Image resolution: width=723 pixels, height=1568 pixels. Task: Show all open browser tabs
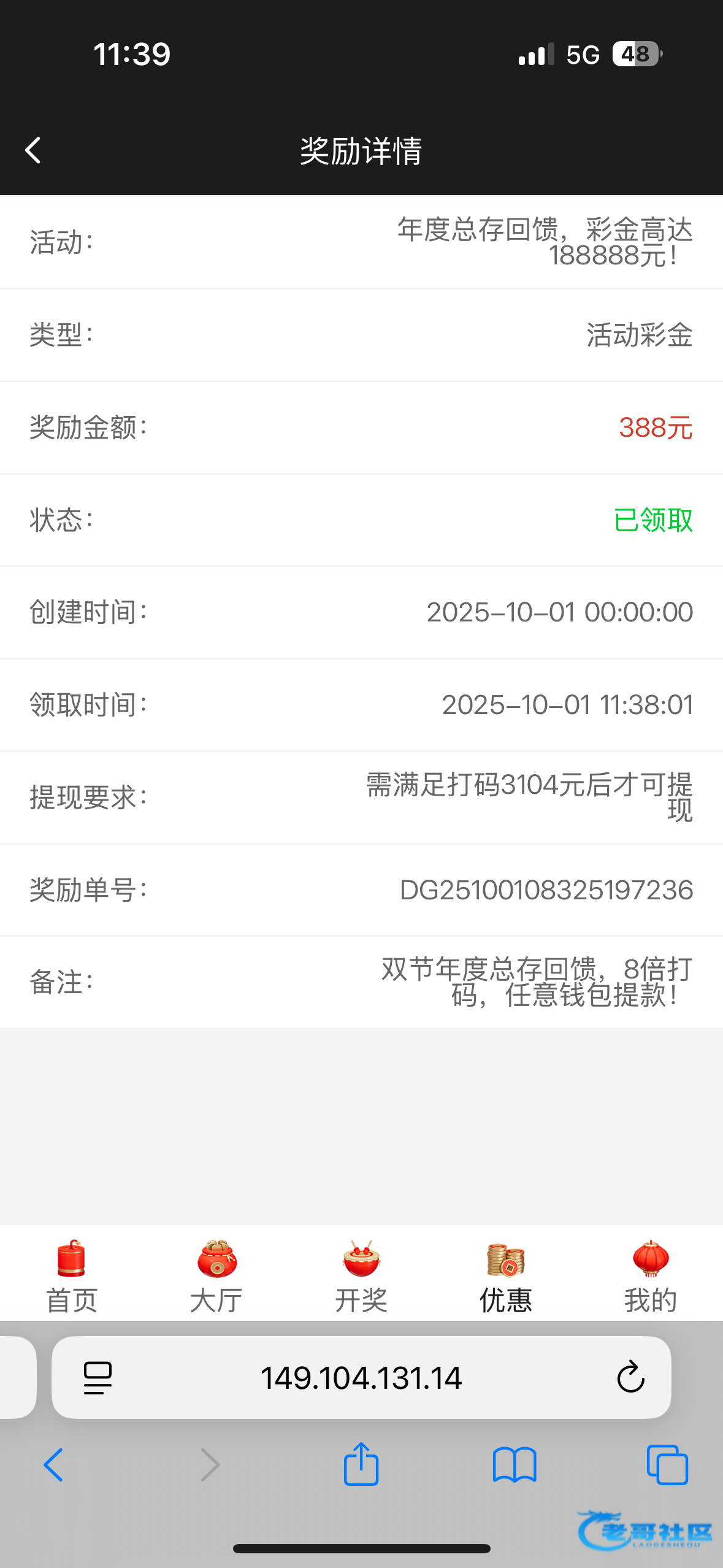[667, 1465]
